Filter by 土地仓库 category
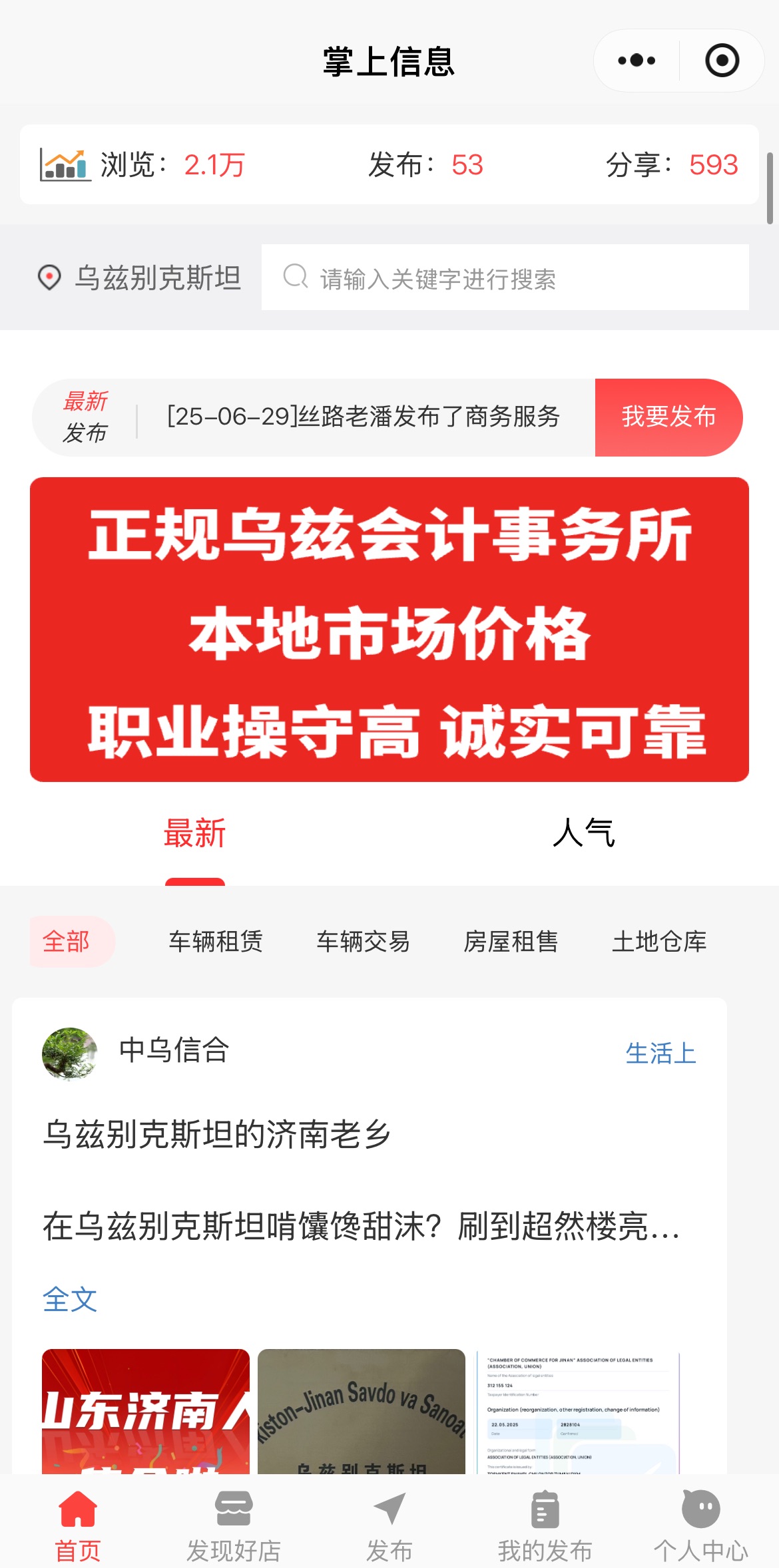Viewport: 779px width, 1568px height. [659, 941]
